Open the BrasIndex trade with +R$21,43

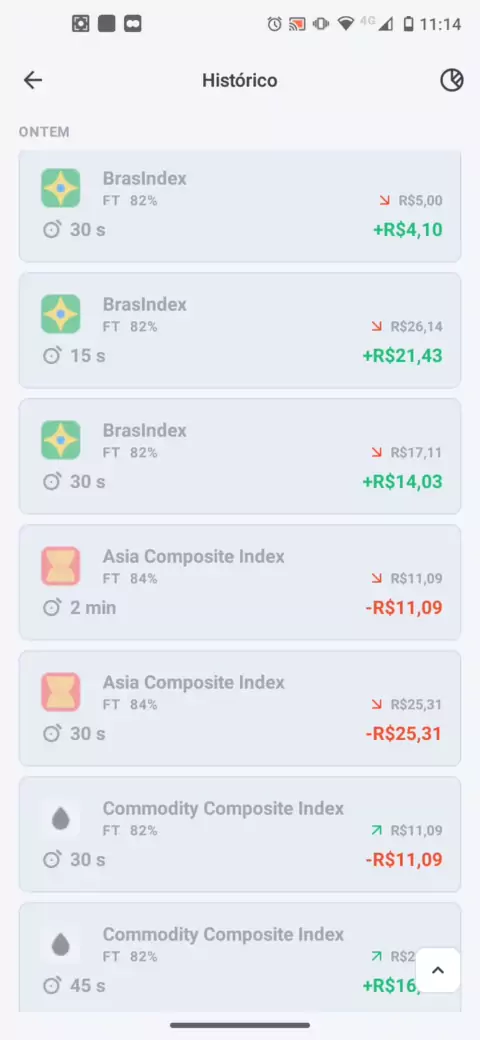[x=239, y=330]
